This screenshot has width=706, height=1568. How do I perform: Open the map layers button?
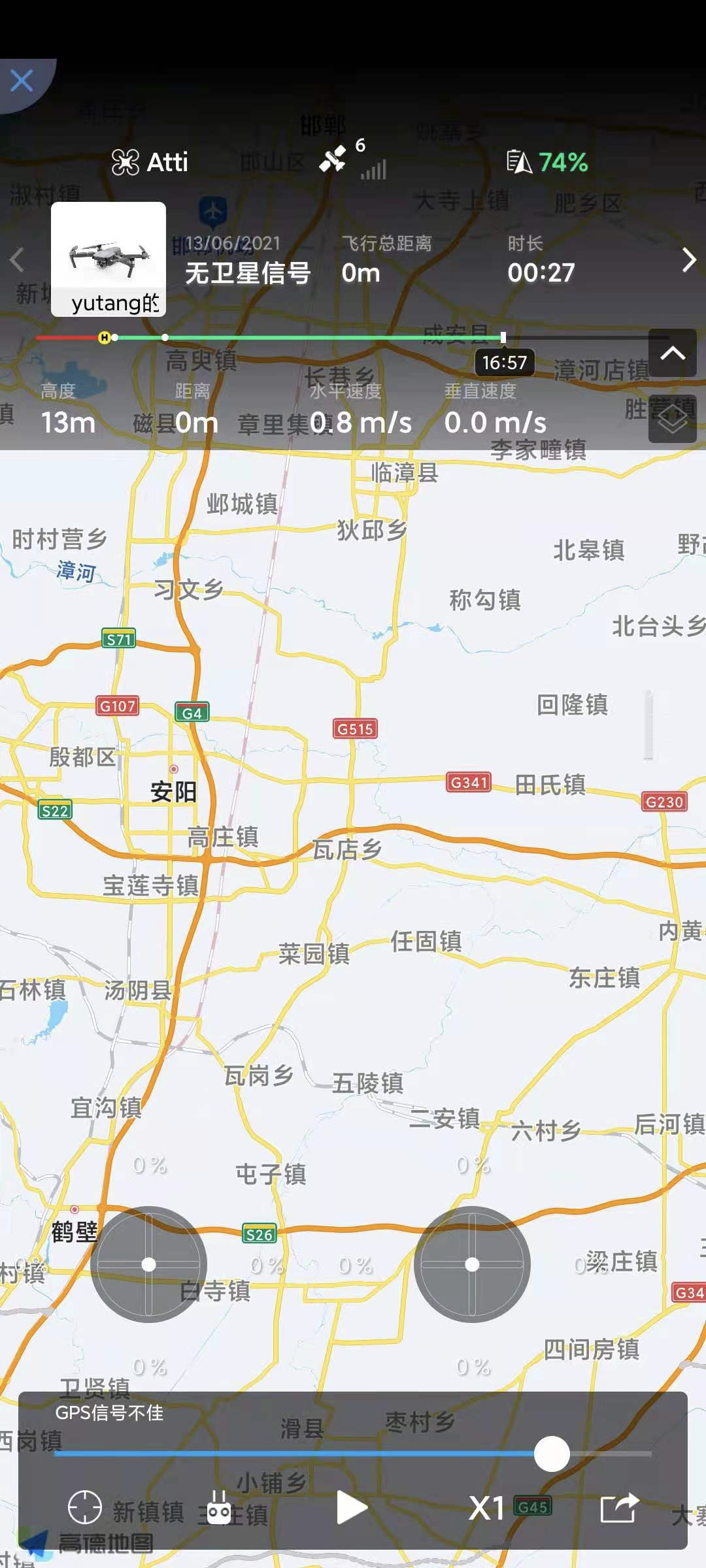672,420
